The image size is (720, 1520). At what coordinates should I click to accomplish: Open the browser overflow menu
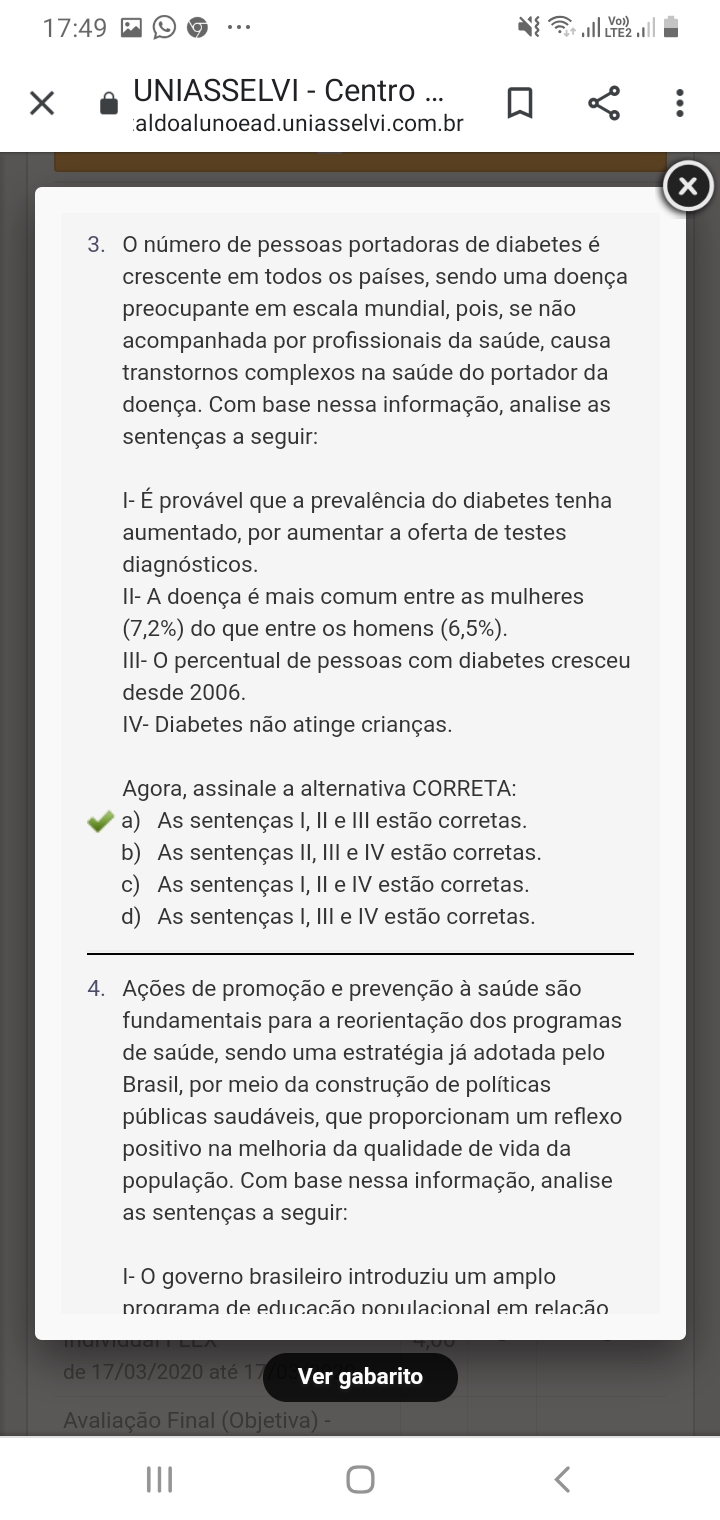[680, 103]
